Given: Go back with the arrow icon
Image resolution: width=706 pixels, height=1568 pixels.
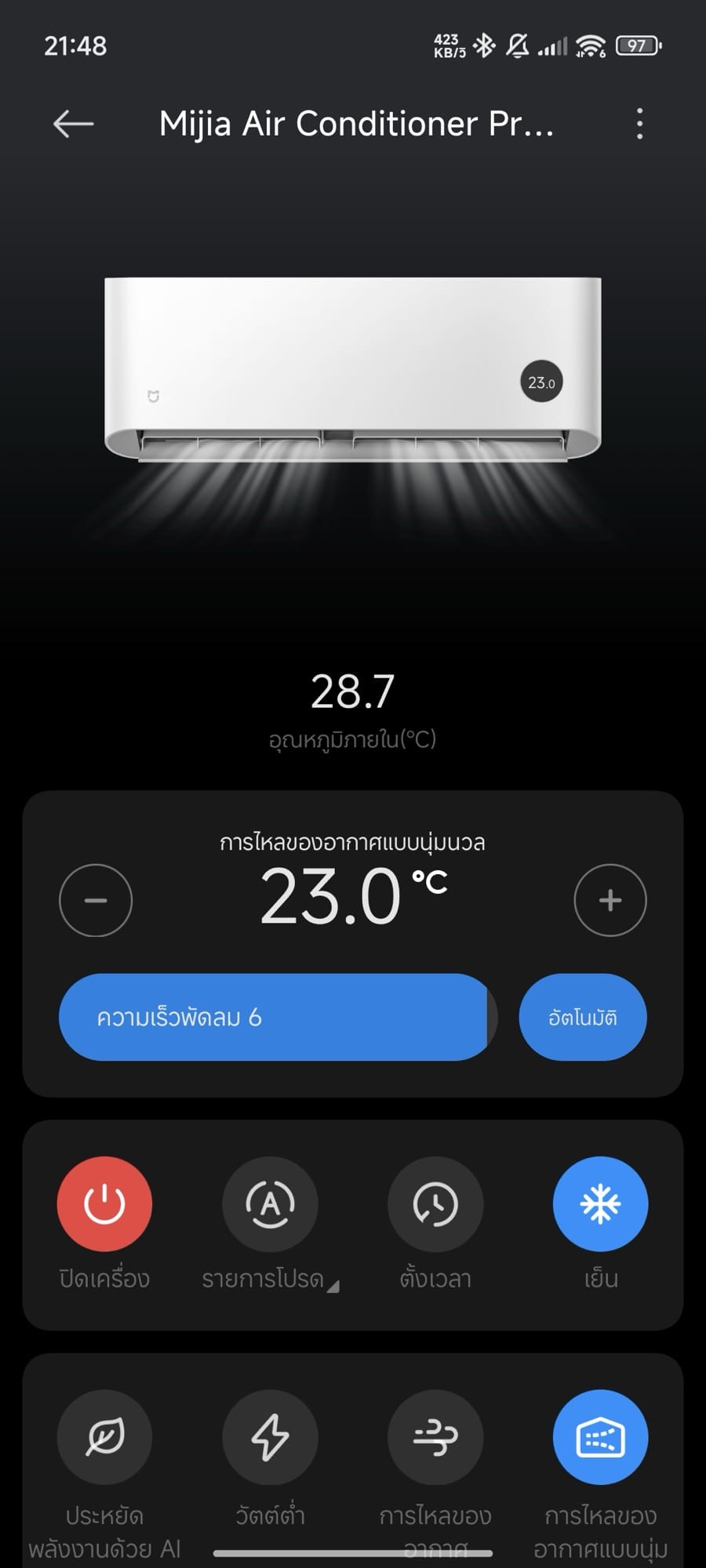Looking at the screenshot, I should (74, 124).
